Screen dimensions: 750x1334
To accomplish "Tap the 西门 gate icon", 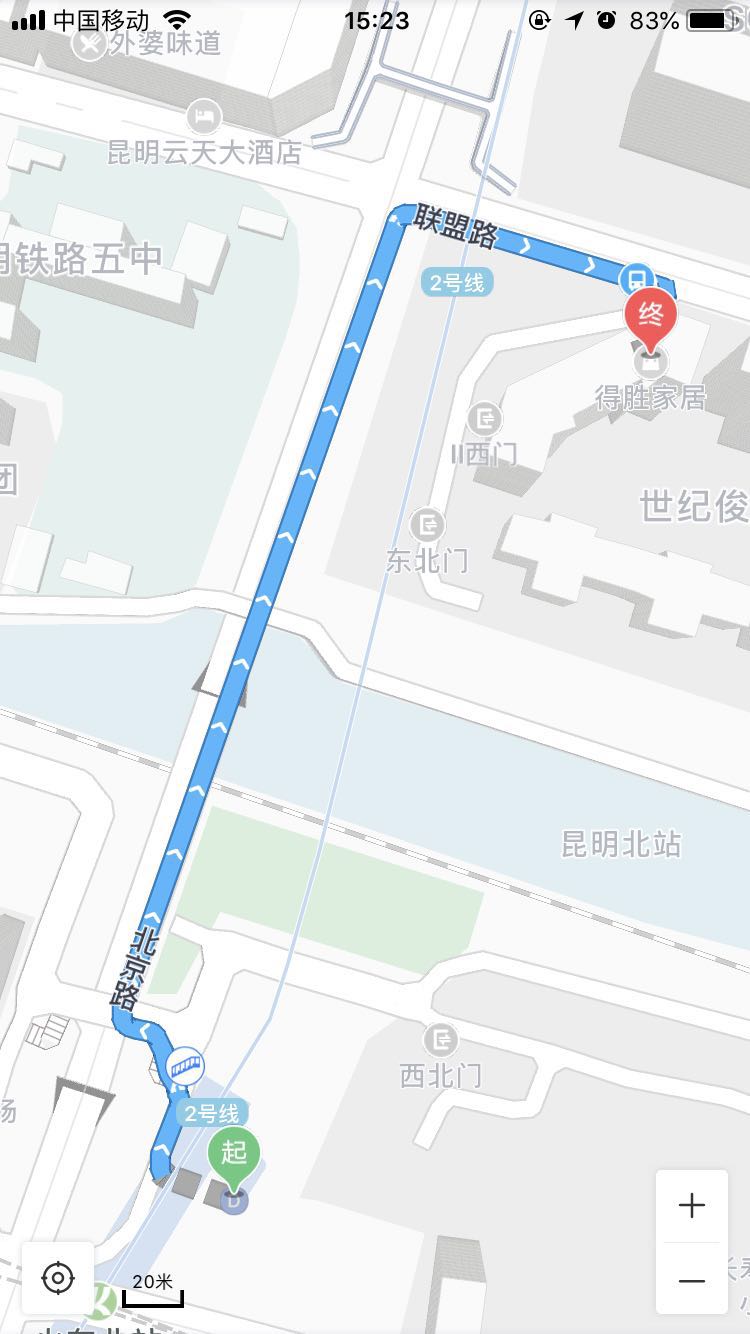I will point(487,419).
